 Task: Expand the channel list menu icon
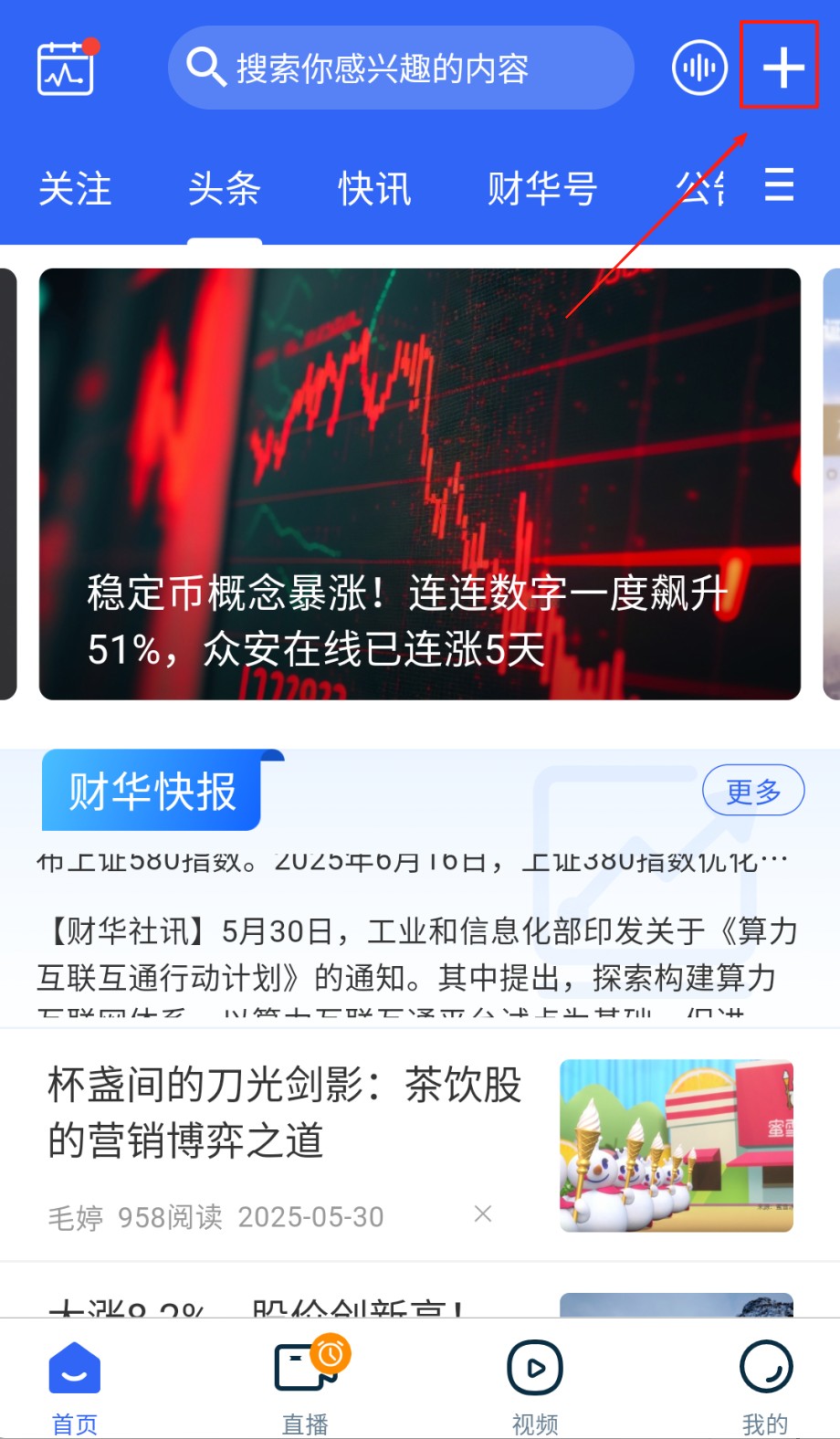[779, 185]
